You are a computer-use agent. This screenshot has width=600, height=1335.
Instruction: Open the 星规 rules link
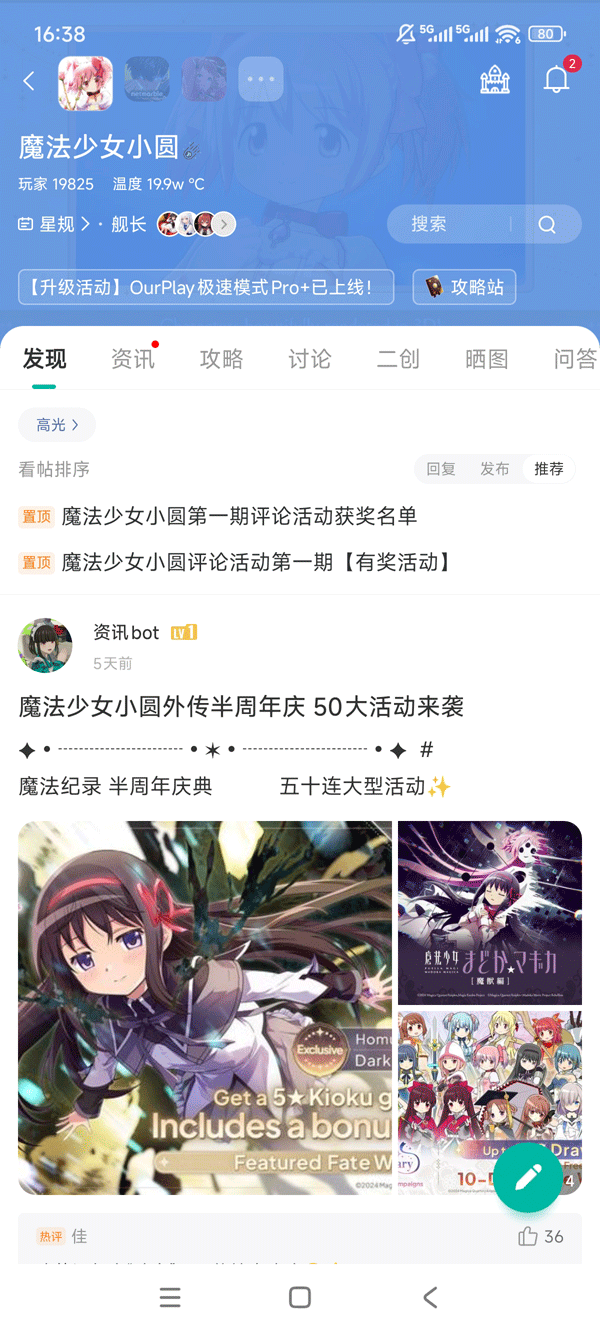pos(54,224)
